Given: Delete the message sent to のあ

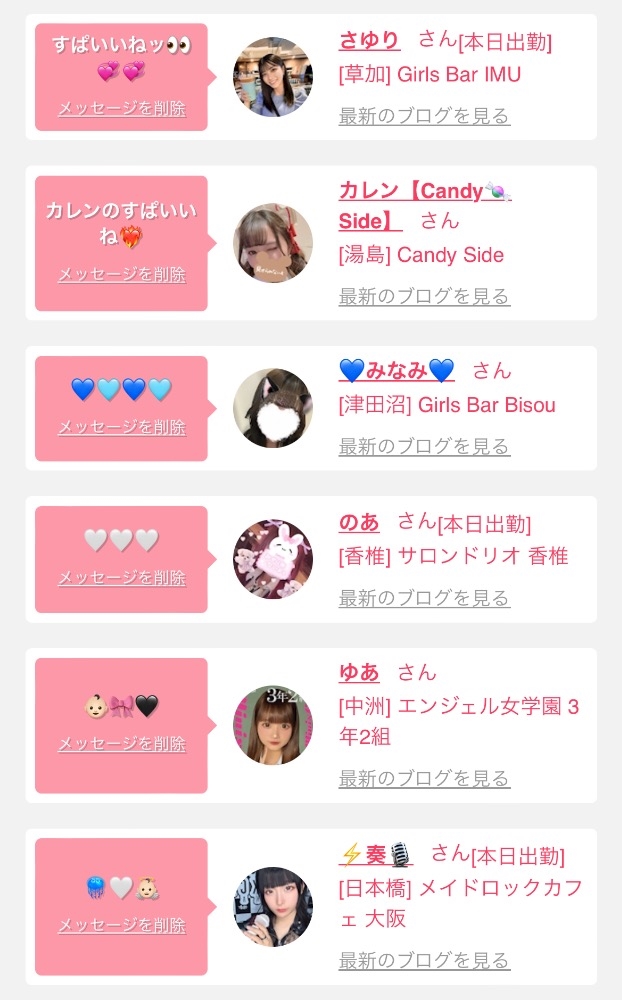Looking at the screenshot, I should [121, 577].
